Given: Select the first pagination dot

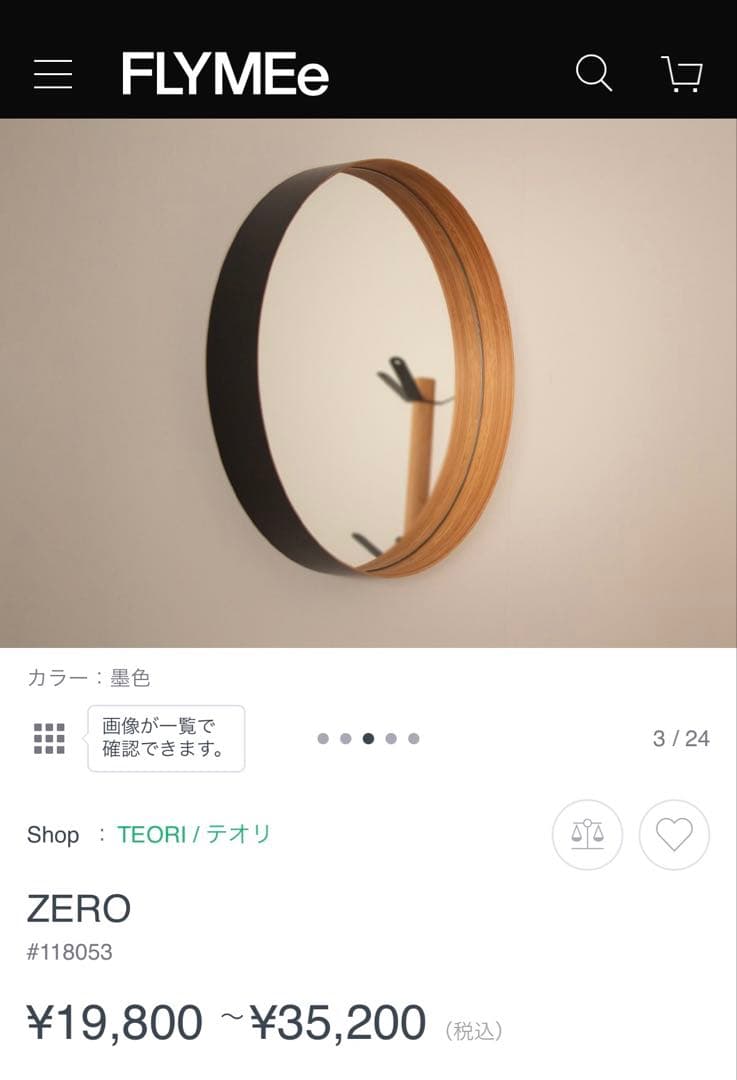Looking at the screenshot, I should point(325,738).
